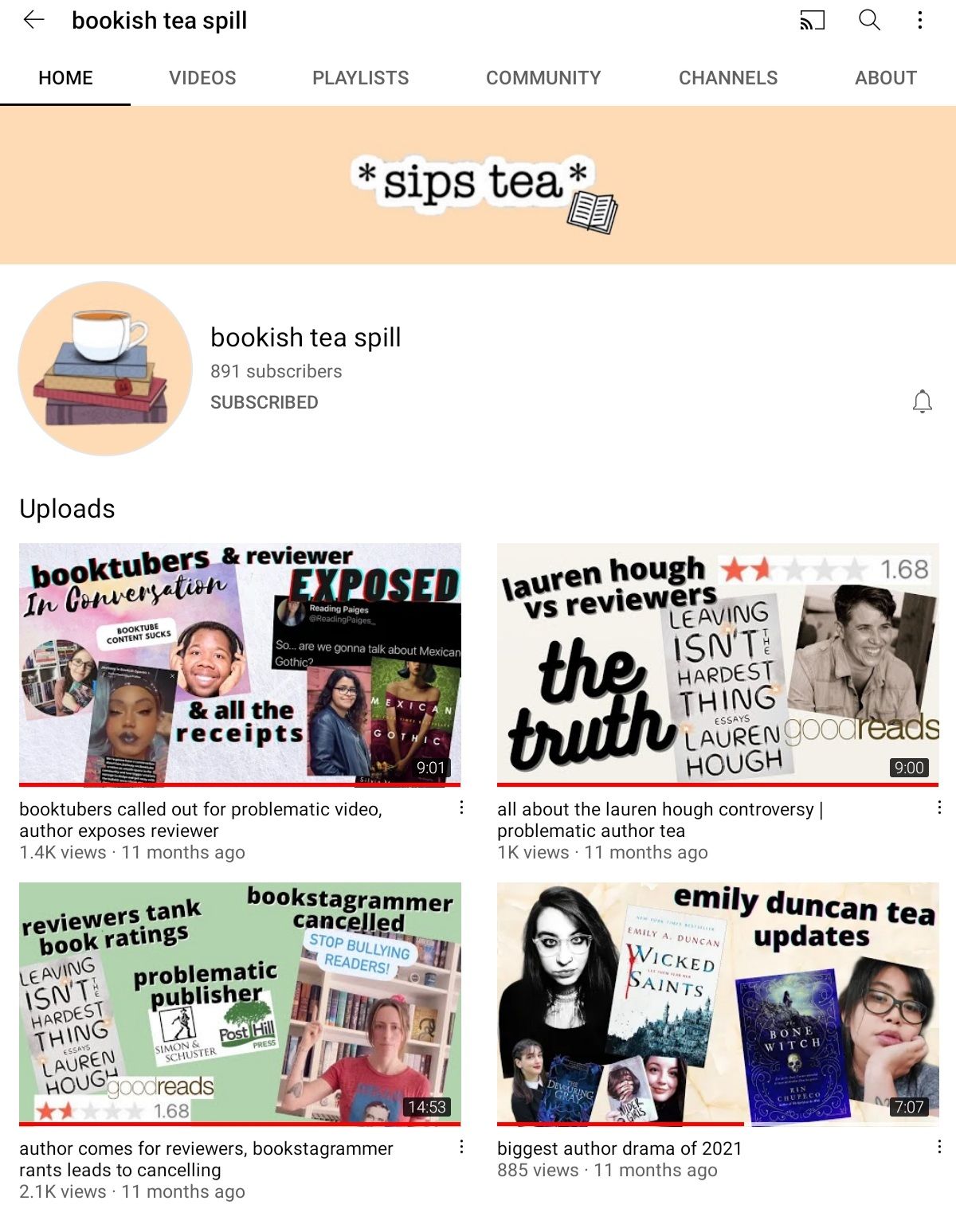Open options for booktubers called out video
This screenshot has height=1232, width=956.
pyautogui.click(x=461, y=808)
